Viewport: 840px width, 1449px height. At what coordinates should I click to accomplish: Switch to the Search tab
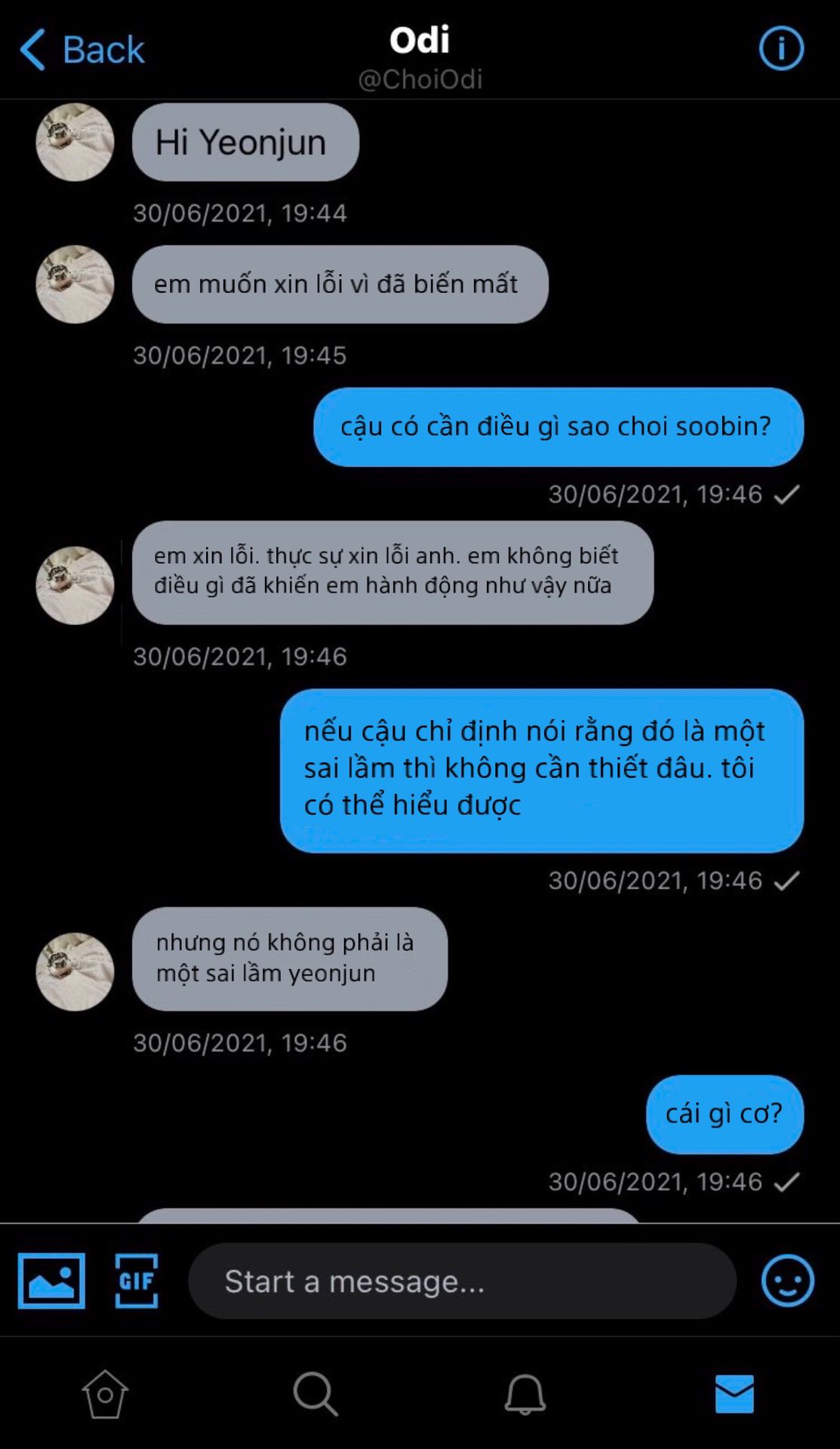(315, 1394)
